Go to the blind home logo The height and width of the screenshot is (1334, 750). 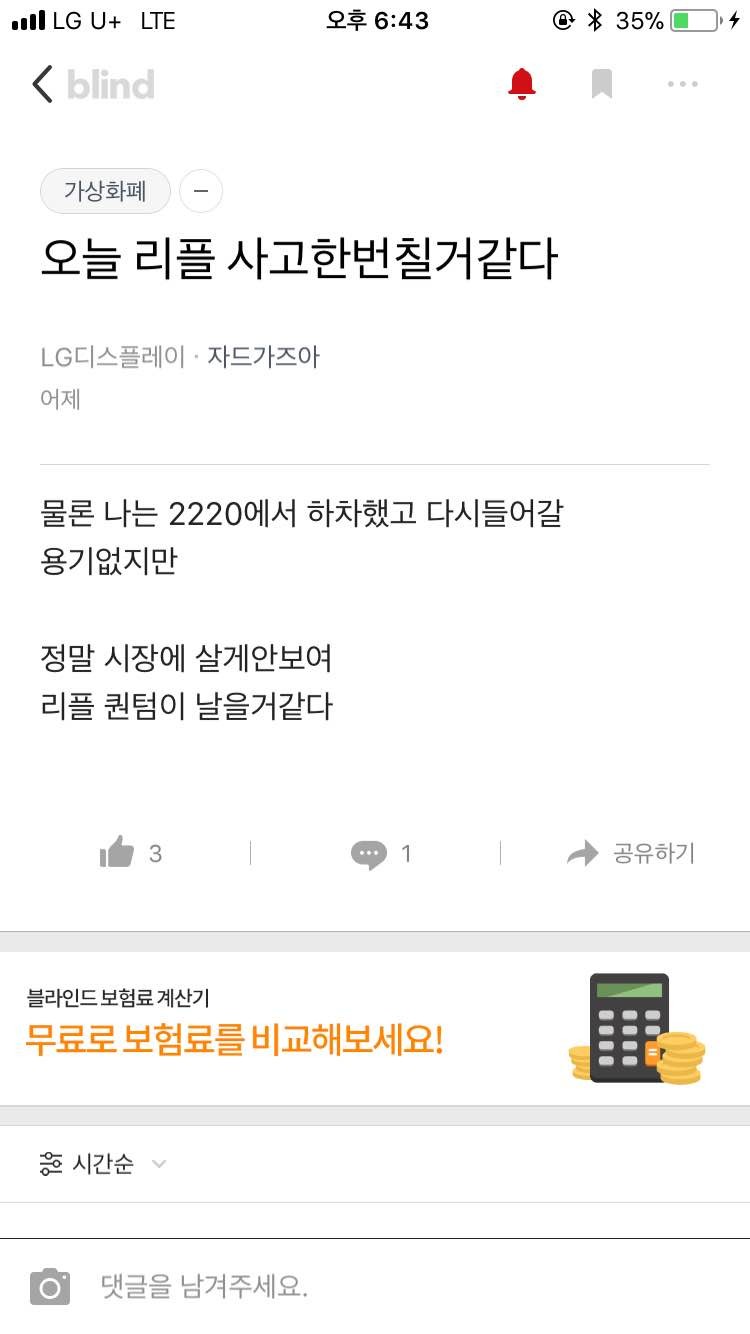click(x=110, y=84)
